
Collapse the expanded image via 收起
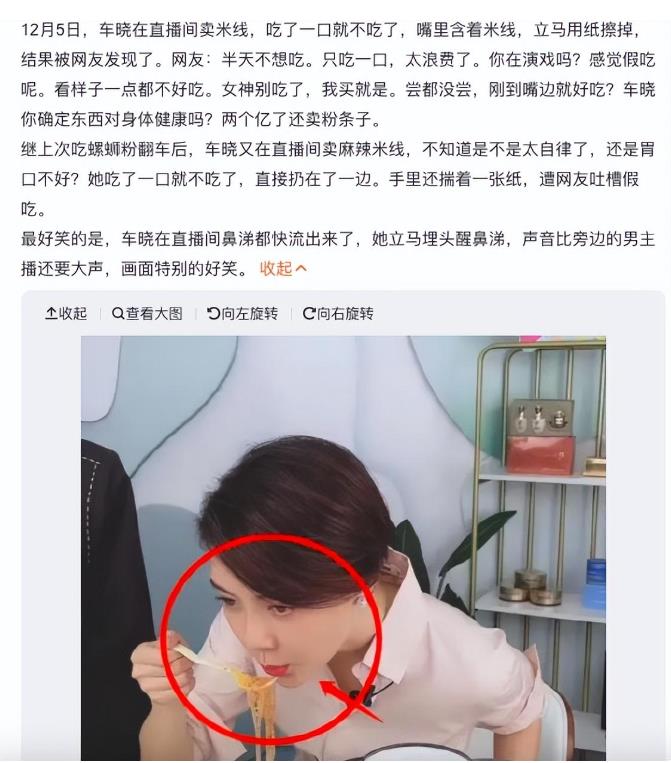click(x=66, y=313)
